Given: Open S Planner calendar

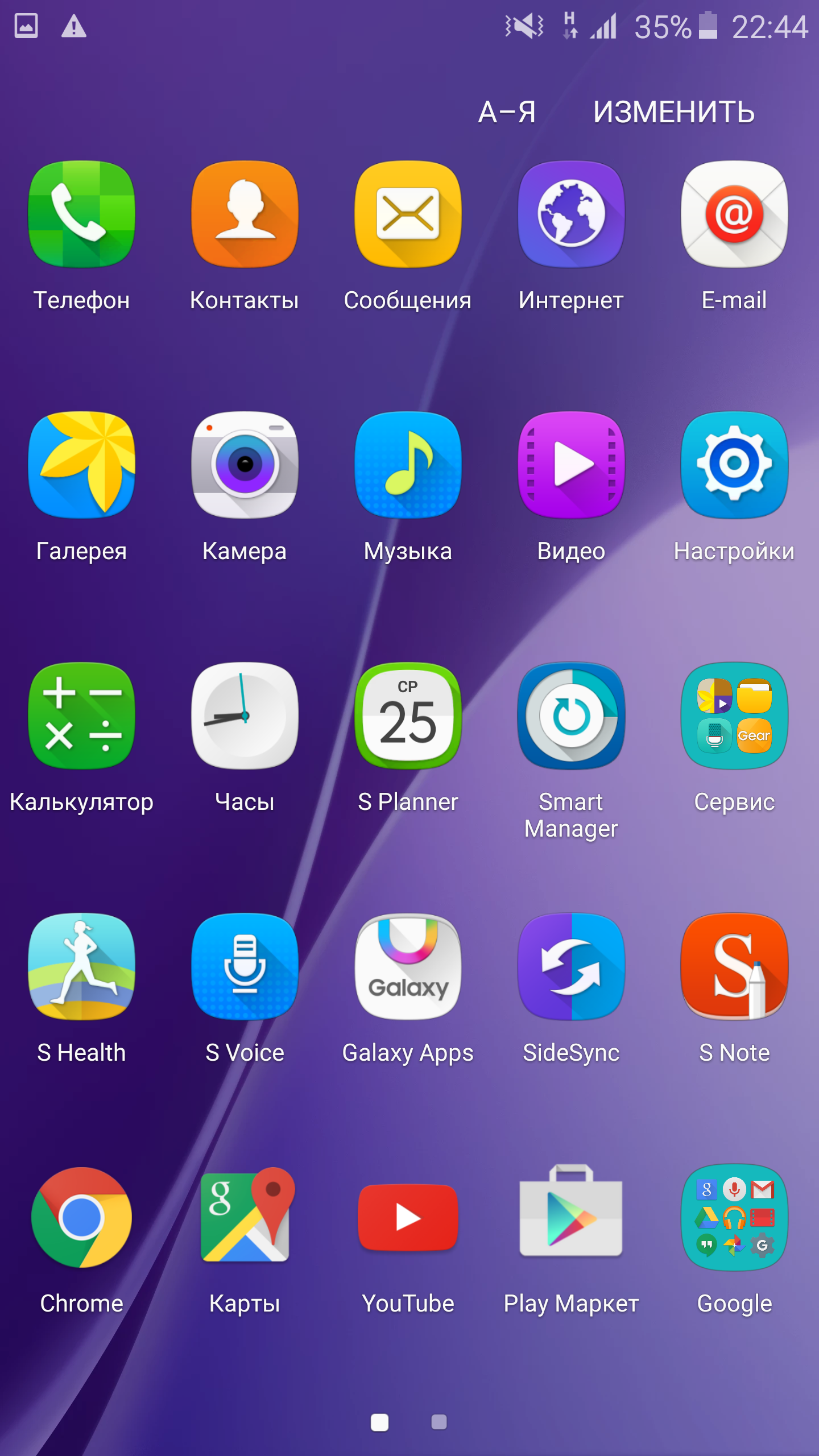Looking at the screenshot, I should pos(408,716).
